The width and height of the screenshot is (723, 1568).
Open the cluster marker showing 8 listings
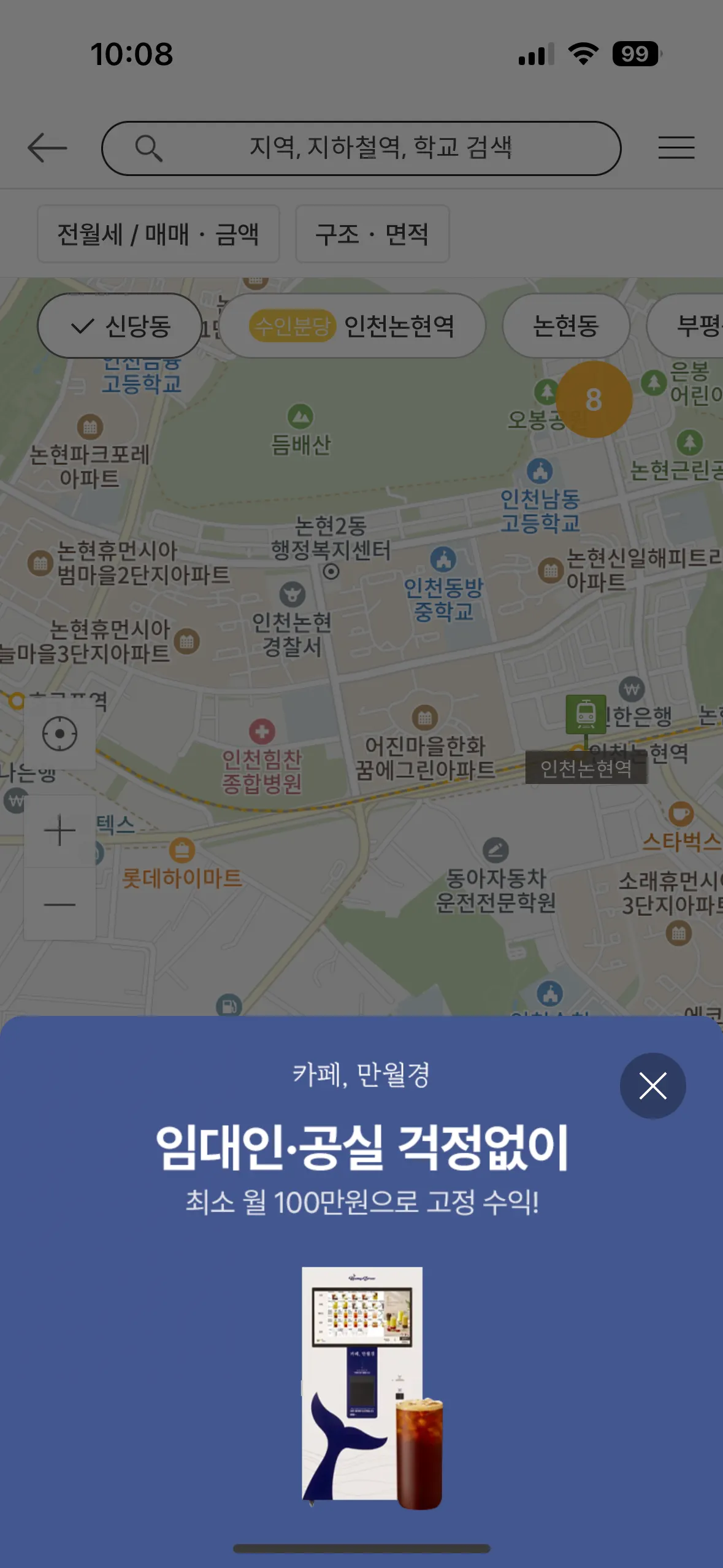(x=593, y=399)
